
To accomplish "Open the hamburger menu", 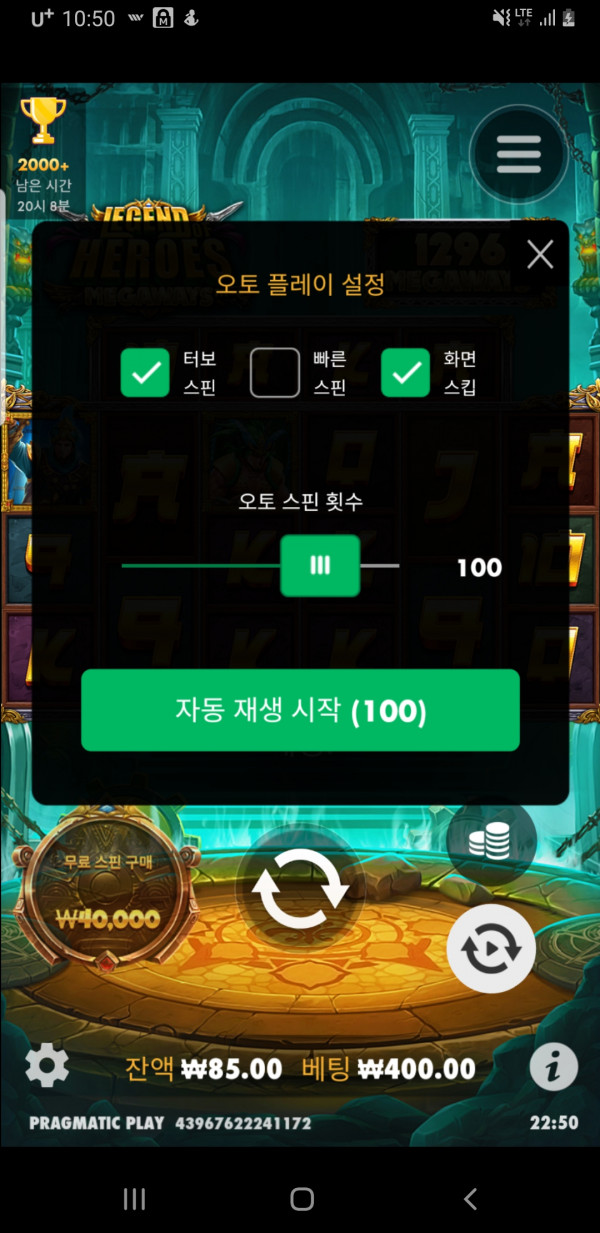I will [x=518, y=154].
